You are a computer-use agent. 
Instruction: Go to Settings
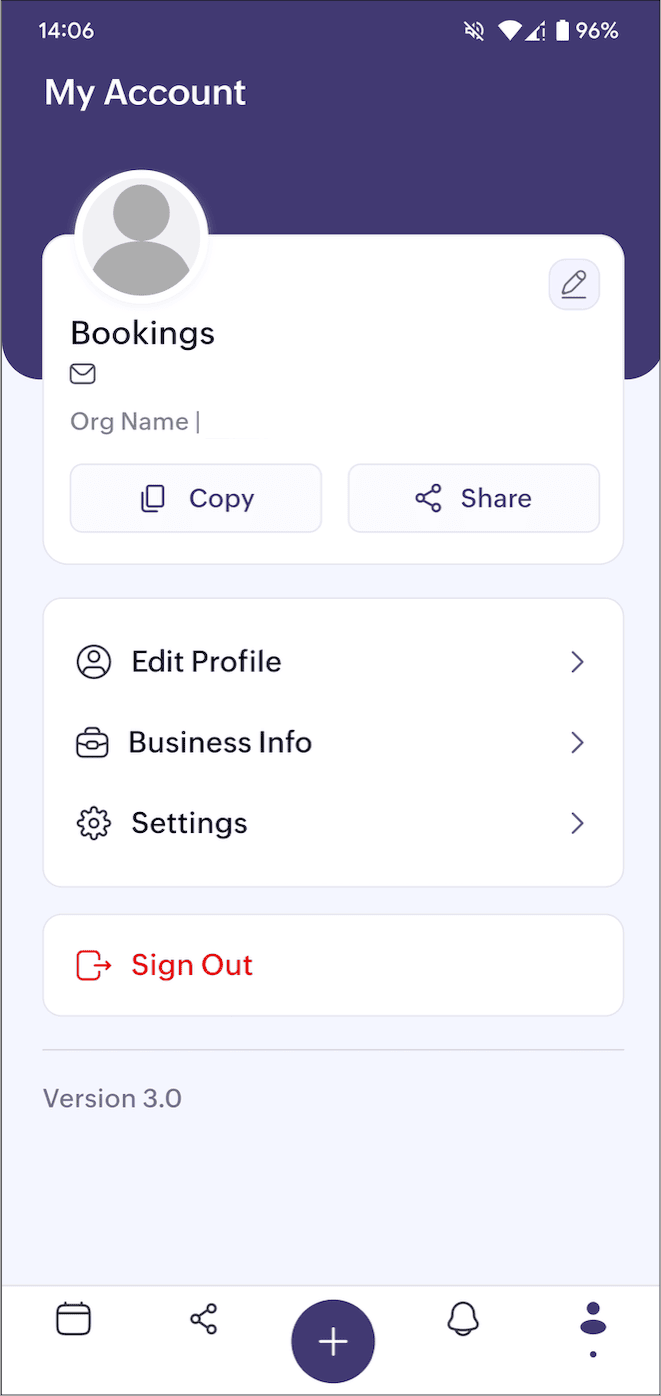[332, 823]
